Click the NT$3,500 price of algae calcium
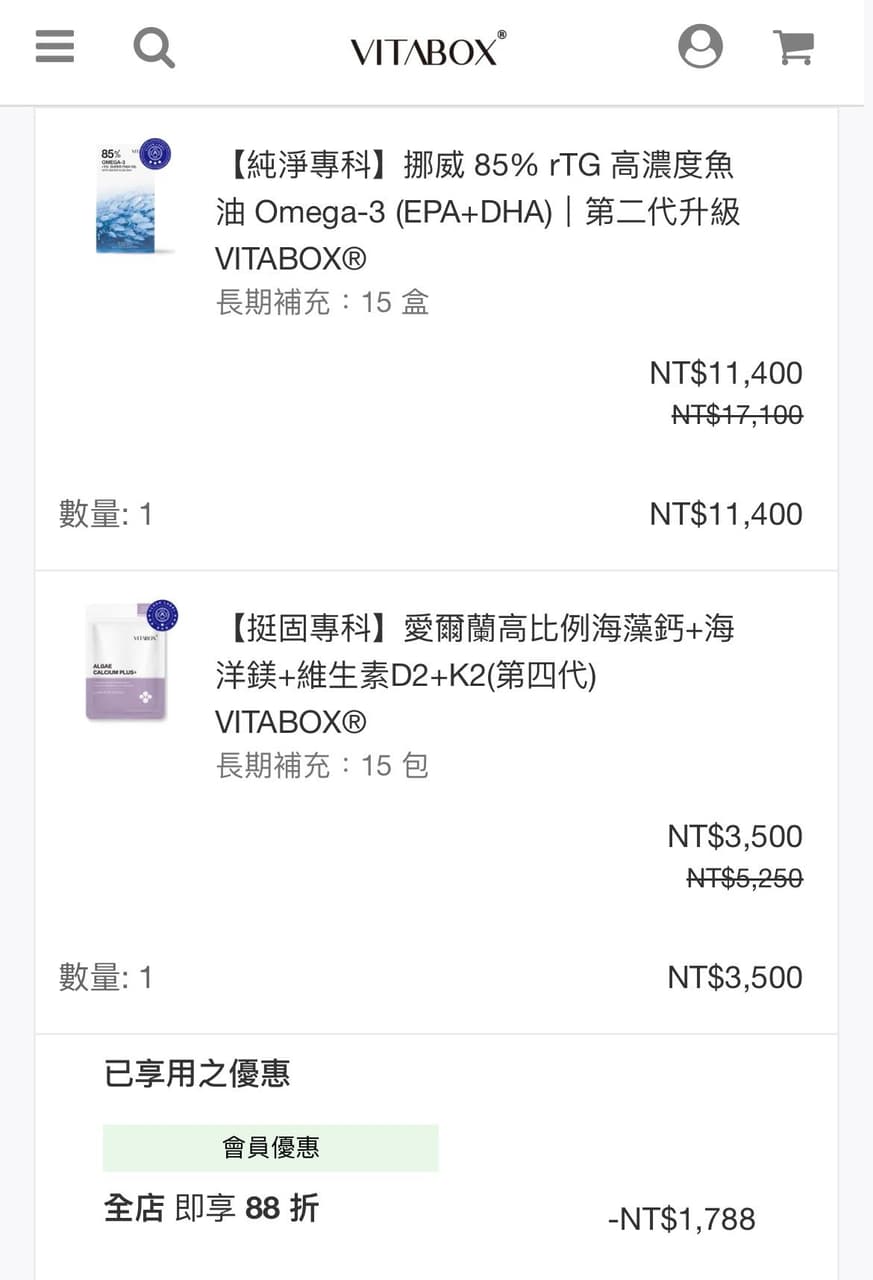The height and width of the screenshot is (1280, 873). pos(735,837)
